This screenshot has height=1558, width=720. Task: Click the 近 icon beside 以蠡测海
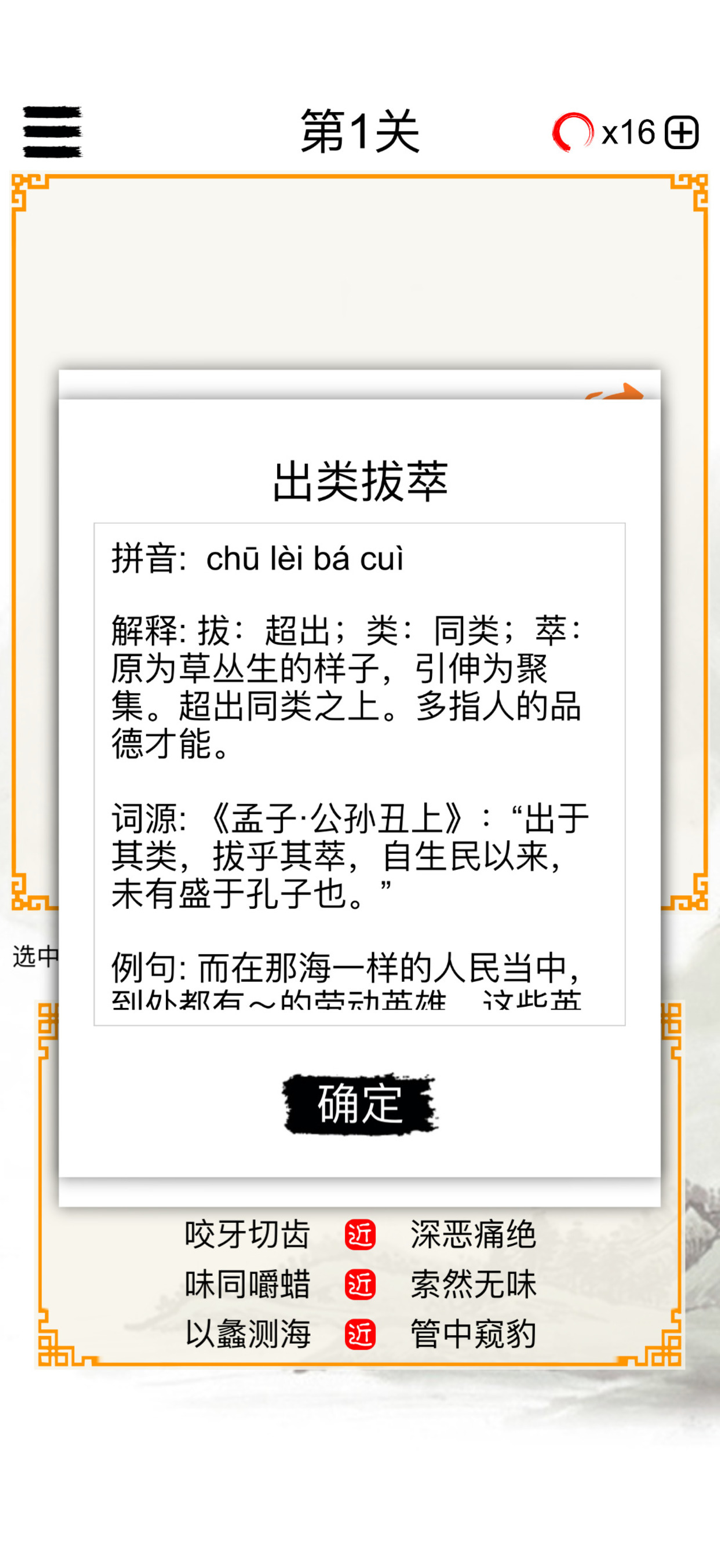[x=362, y=1334]
